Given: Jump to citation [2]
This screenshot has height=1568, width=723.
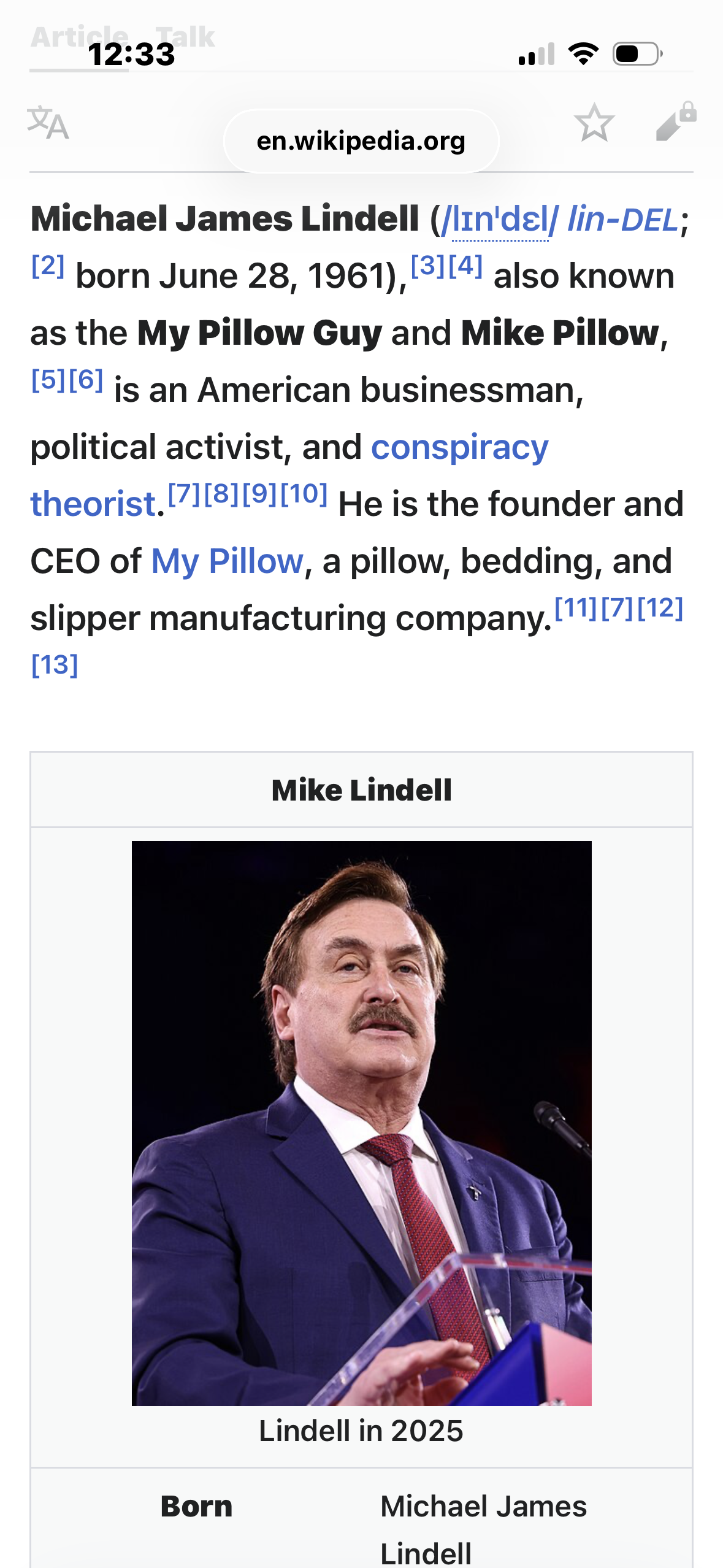Looking at the screenshot, I should (48, 266).
